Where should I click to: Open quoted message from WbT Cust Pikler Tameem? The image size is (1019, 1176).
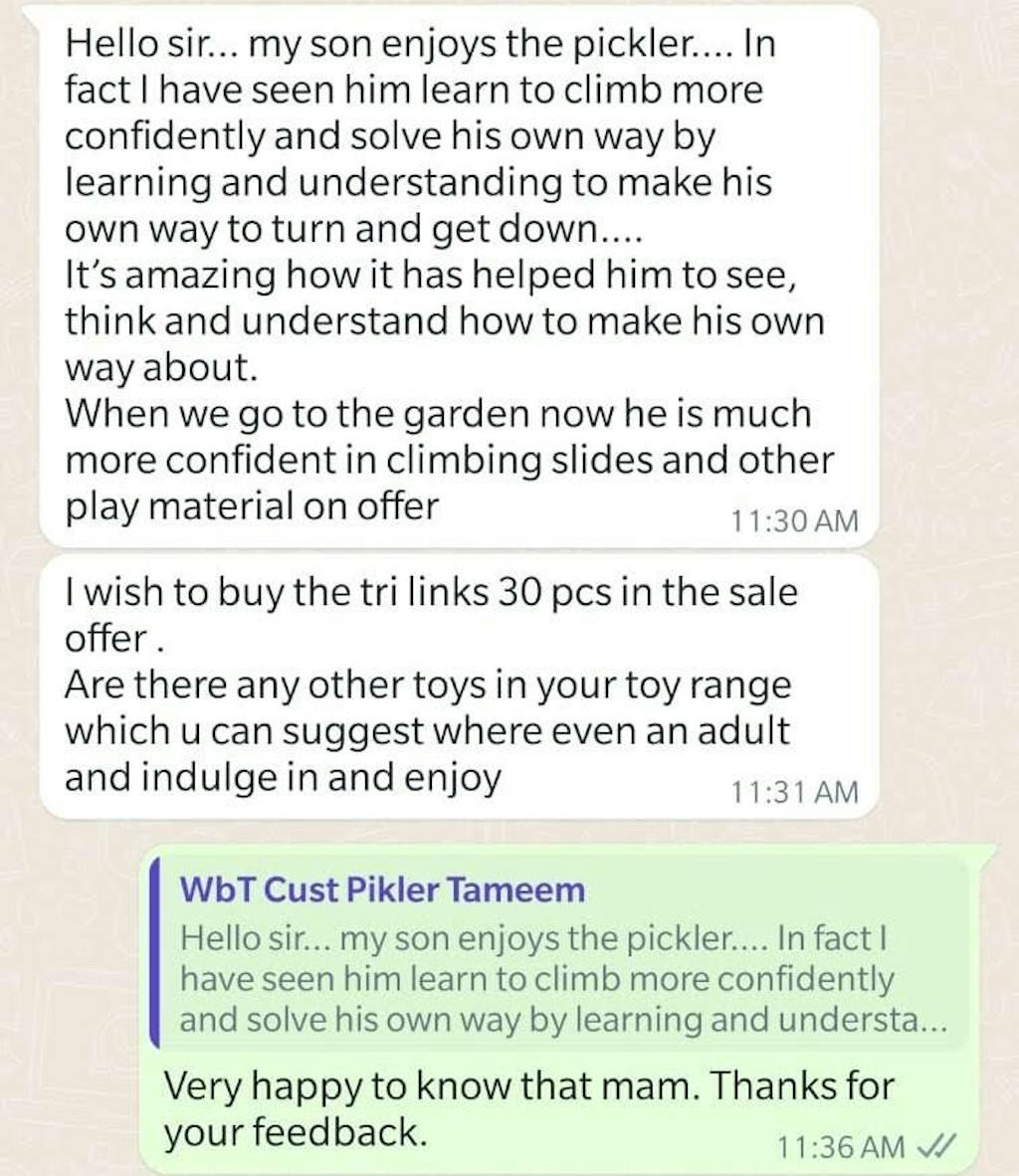click(x=559, y=955)
